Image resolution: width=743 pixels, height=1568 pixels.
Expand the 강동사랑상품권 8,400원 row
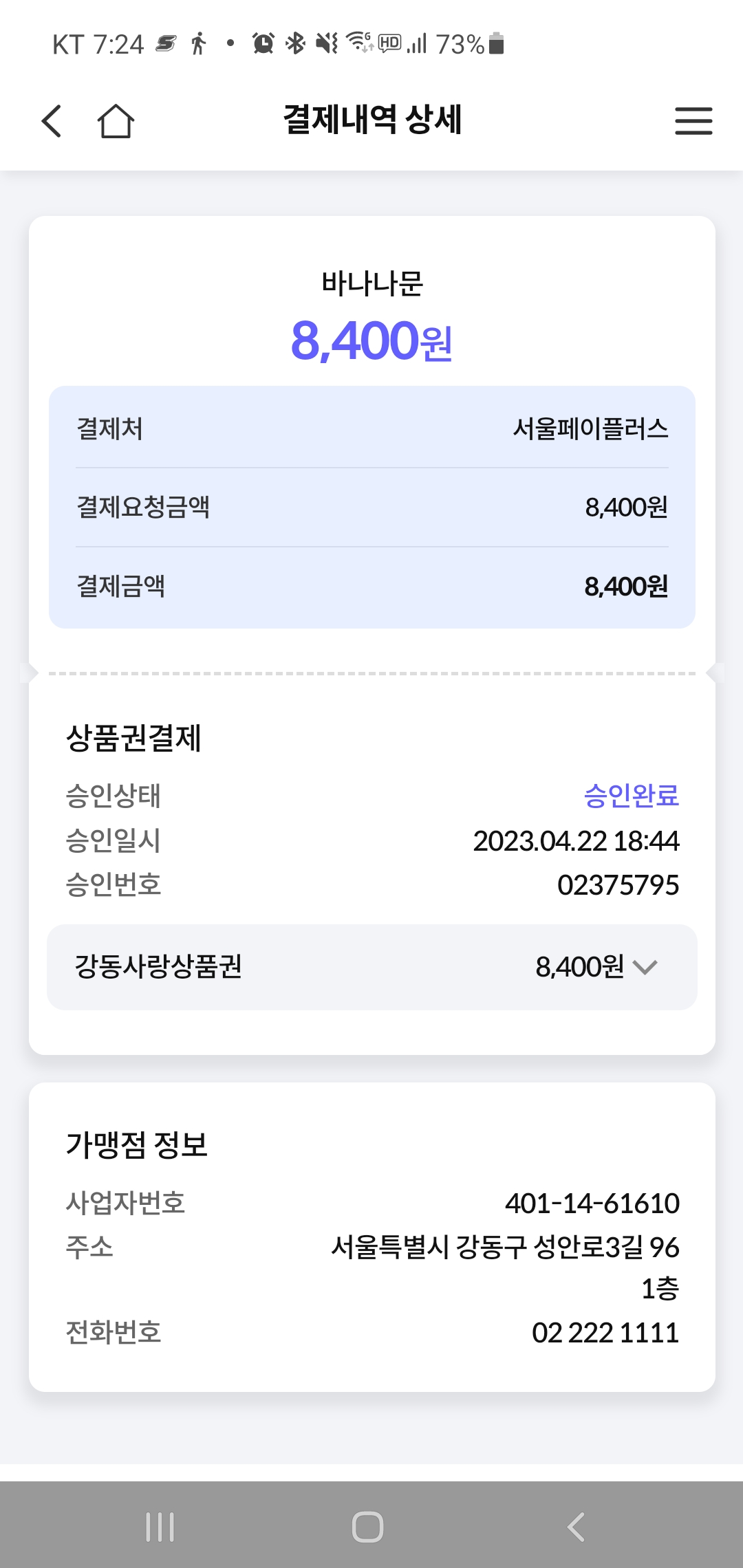644,967
